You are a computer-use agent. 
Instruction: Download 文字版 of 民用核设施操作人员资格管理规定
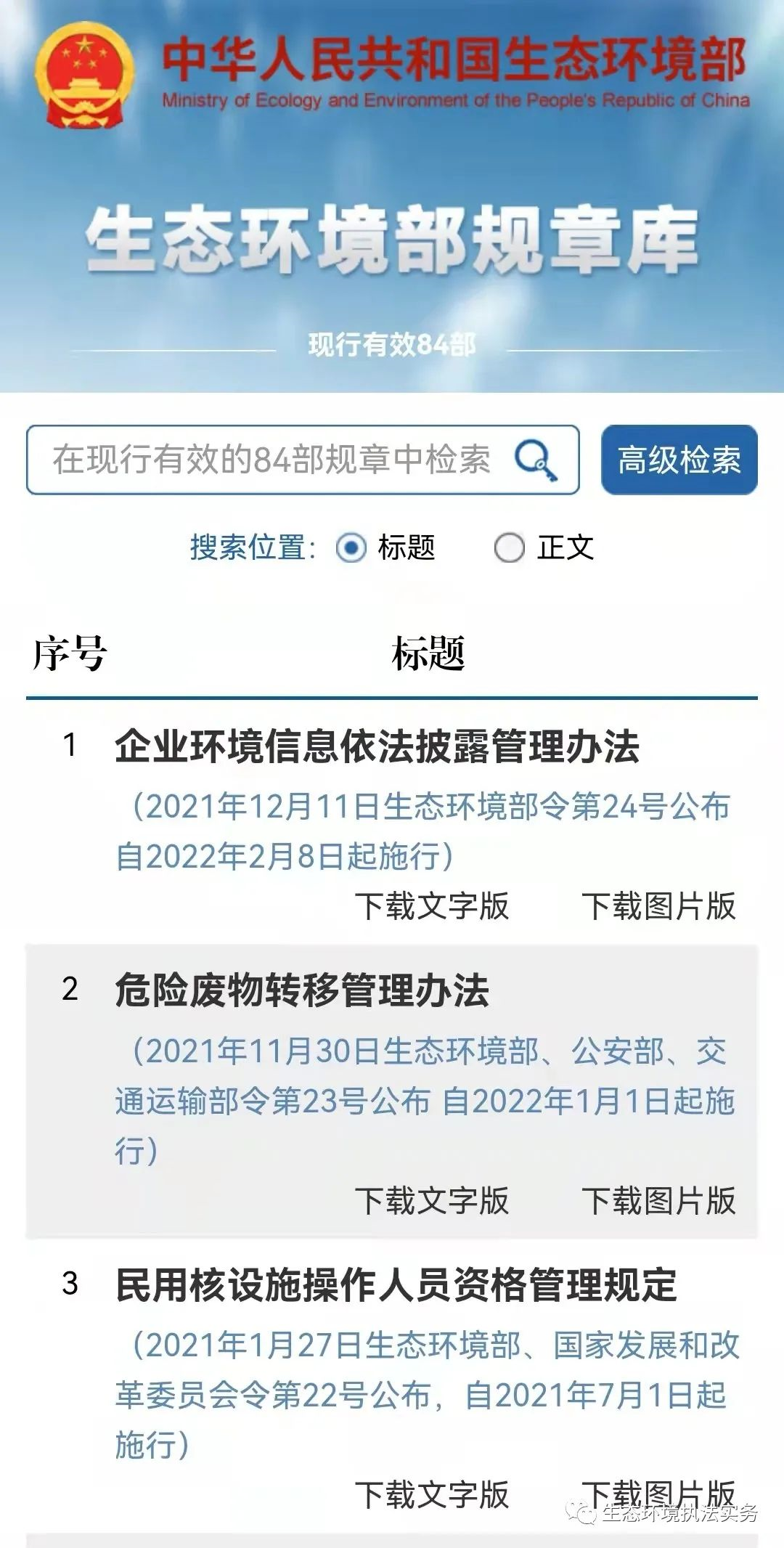point(432,1494)
